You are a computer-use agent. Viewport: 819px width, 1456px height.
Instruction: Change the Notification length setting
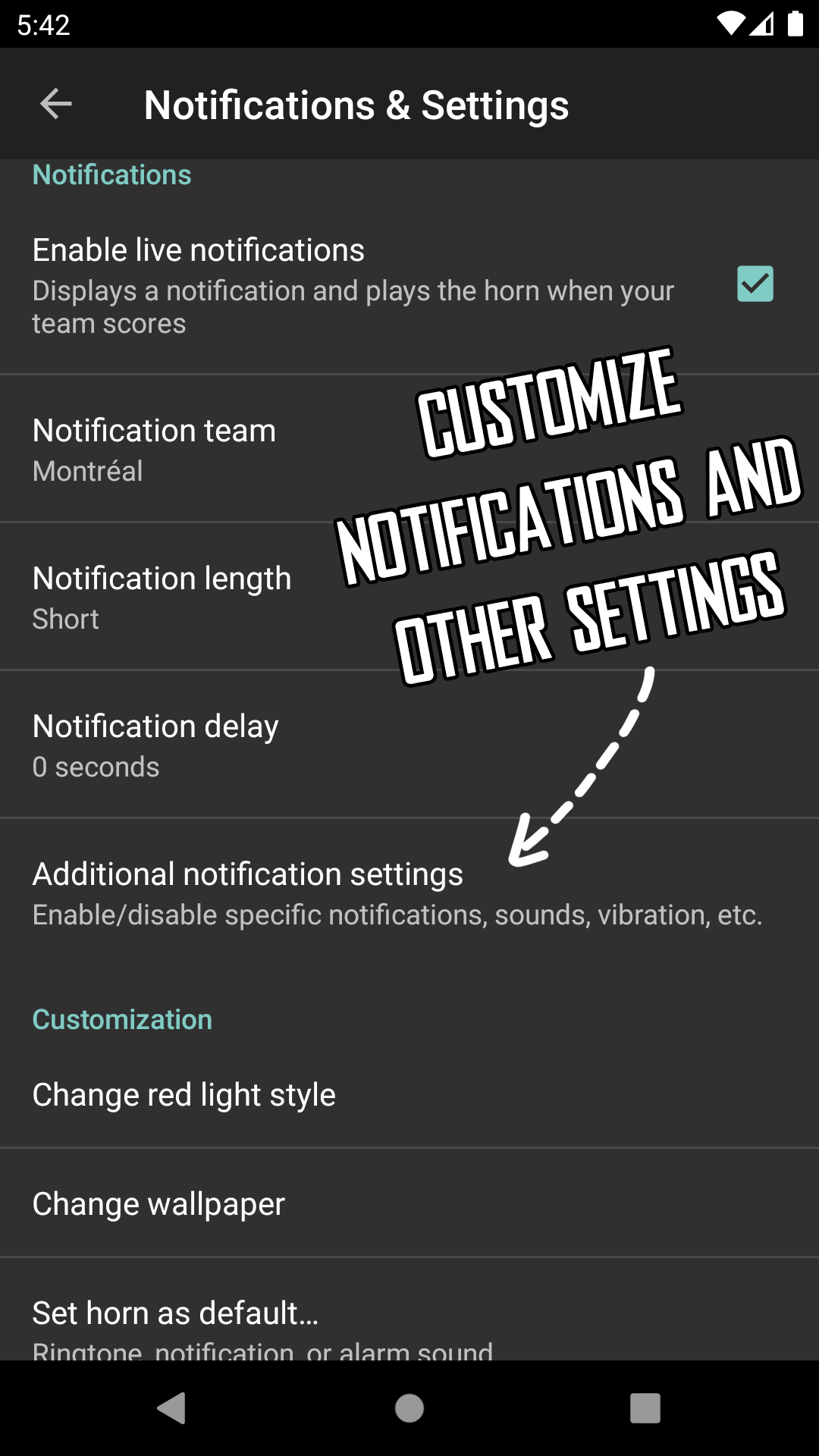(409, 597)
